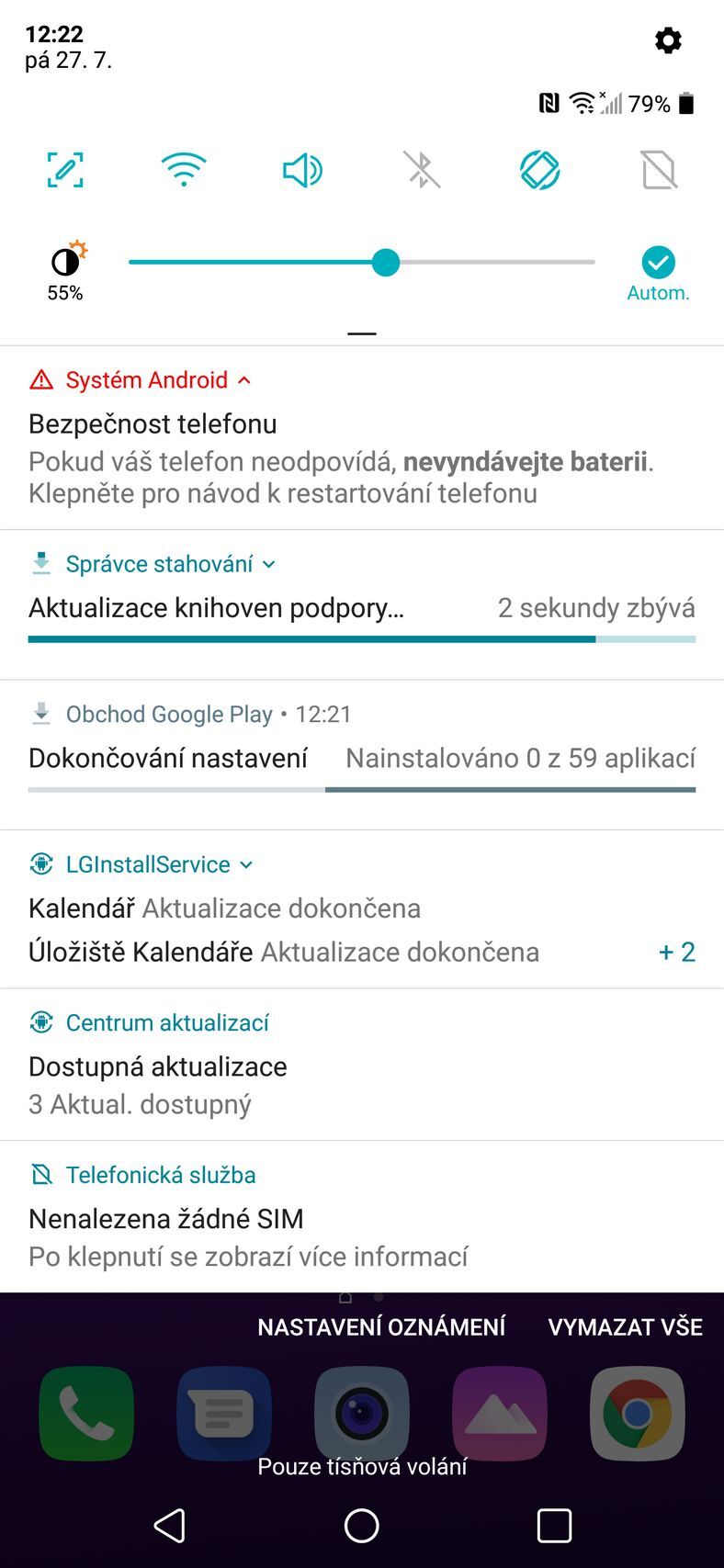Viewport: 724px width, 1568px height.
Task: Open the Messages app
Action: coord(223,1415)
